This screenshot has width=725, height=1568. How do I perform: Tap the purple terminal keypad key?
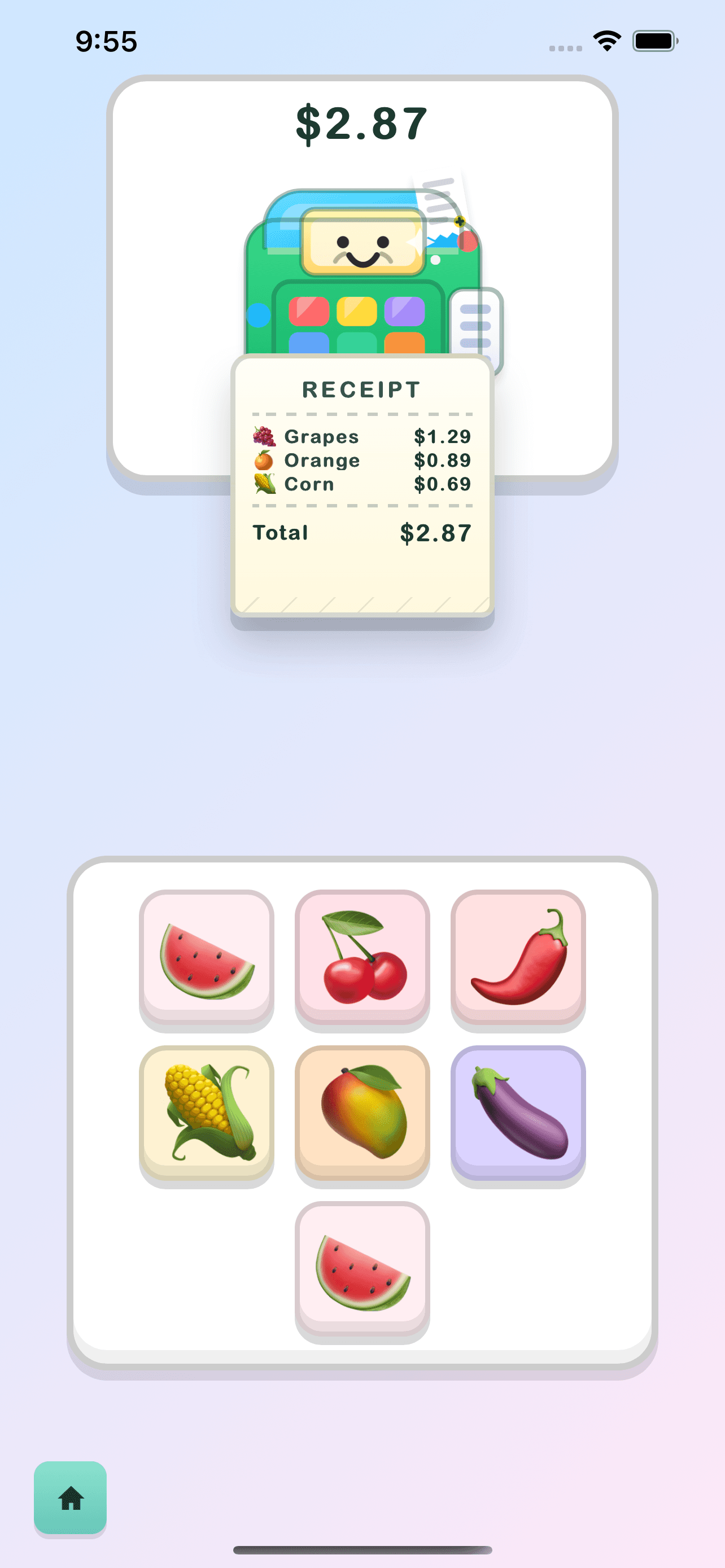(404, 312)
